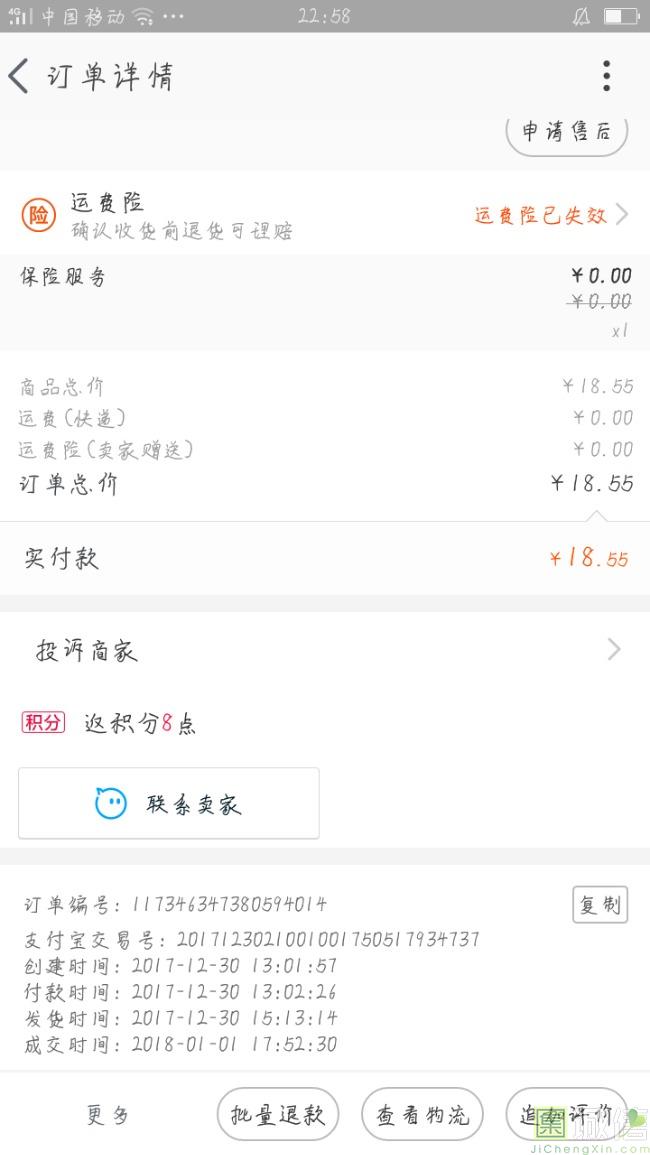
Task: View logistics with 查看物流
Action: (422, 1115)
